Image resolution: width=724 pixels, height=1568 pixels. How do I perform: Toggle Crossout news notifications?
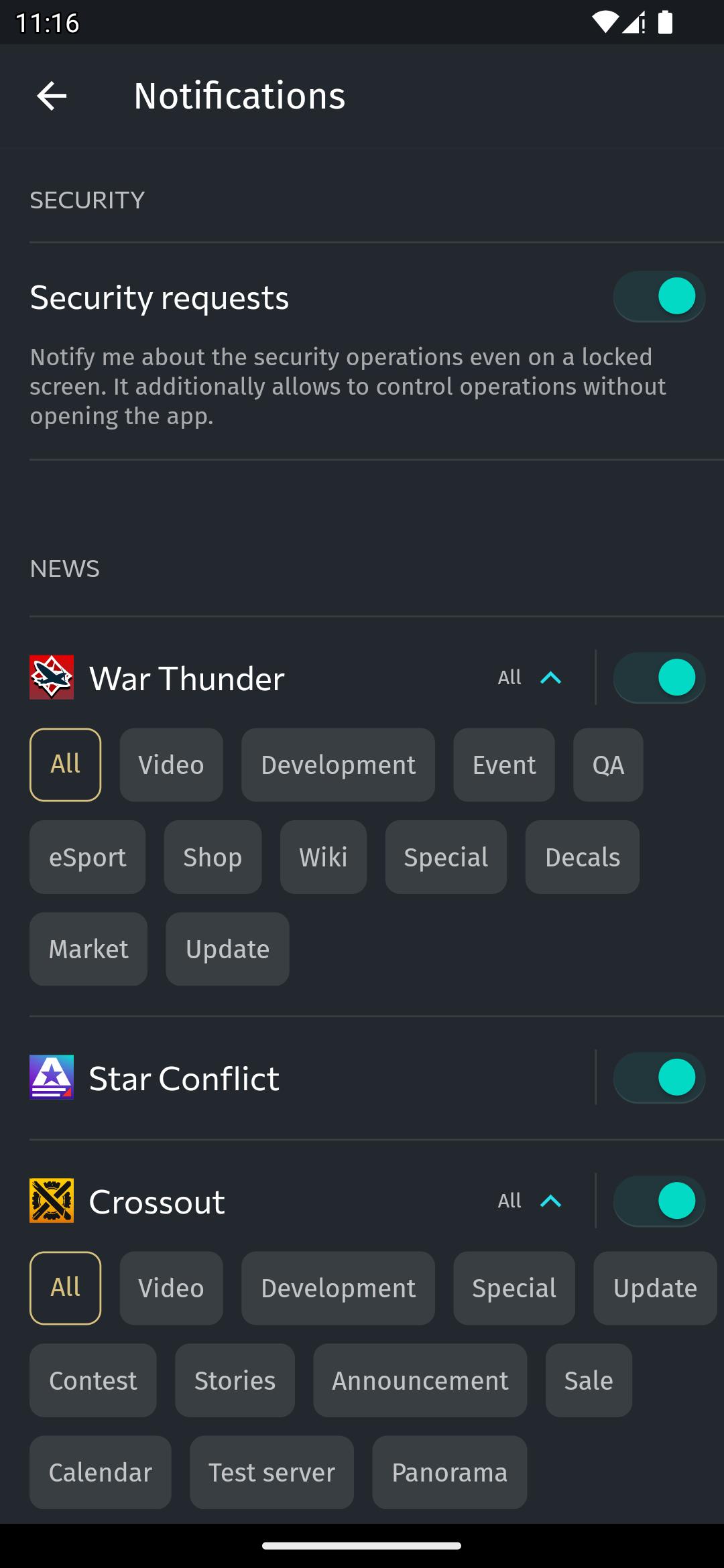pos(658,1201)
